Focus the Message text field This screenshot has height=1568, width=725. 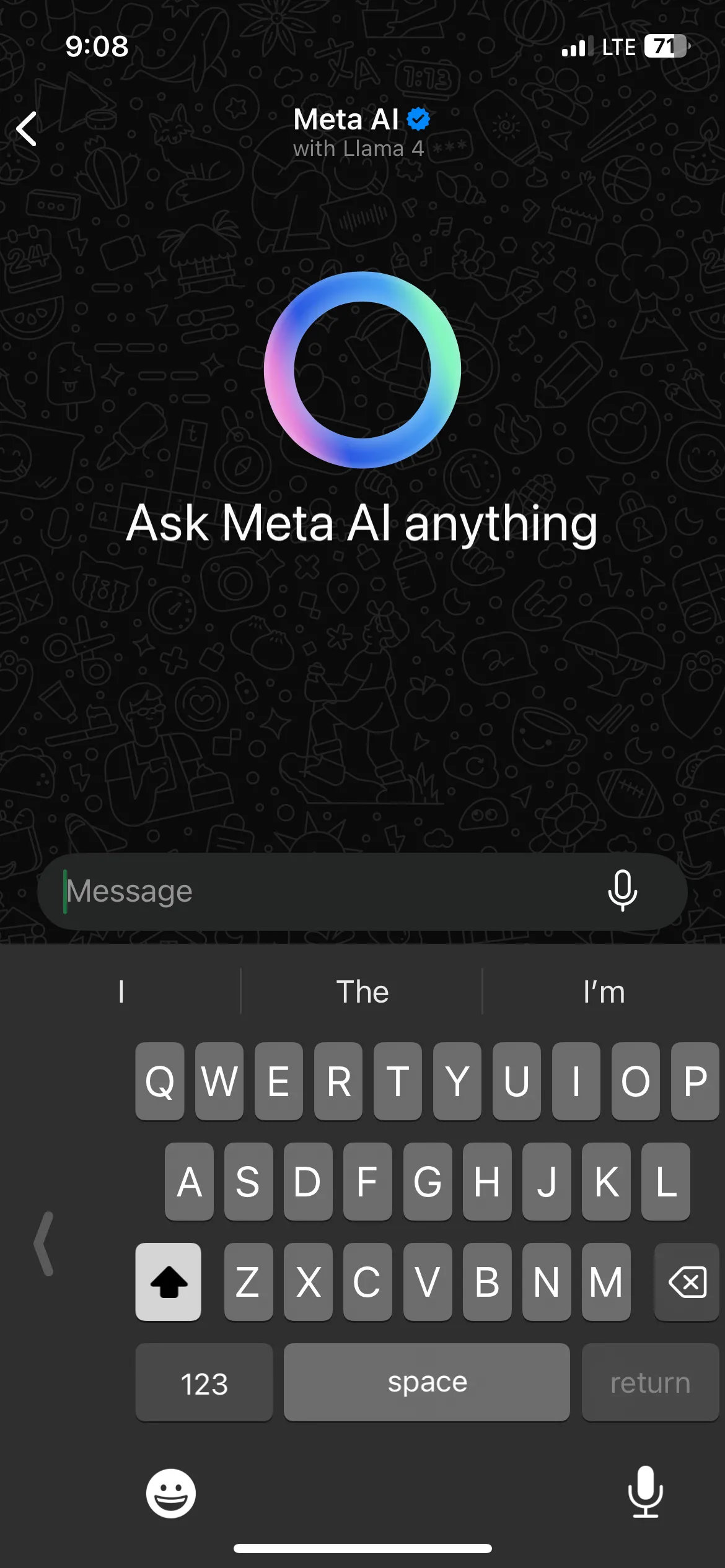(322, 892)
